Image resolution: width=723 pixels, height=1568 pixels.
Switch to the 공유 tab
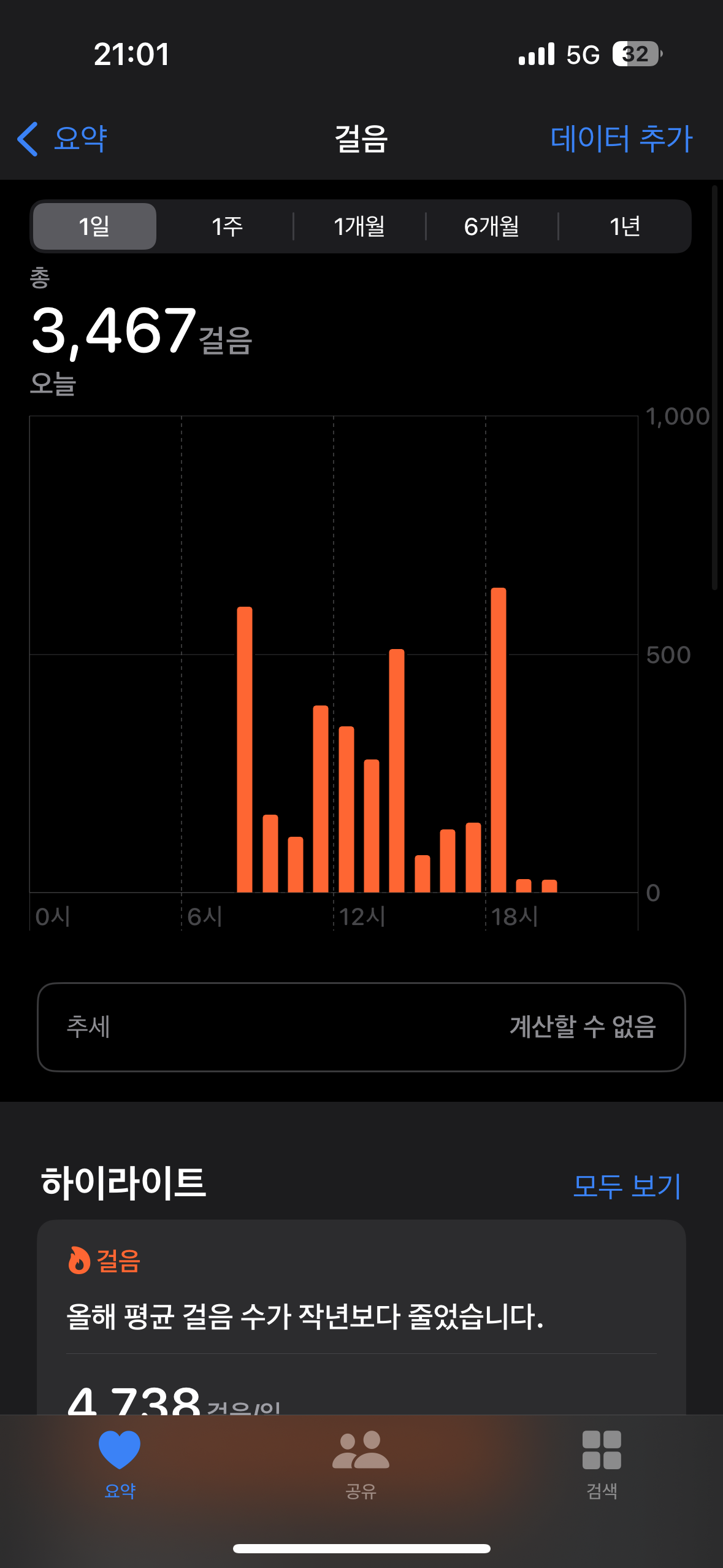tap(361, 1464)
